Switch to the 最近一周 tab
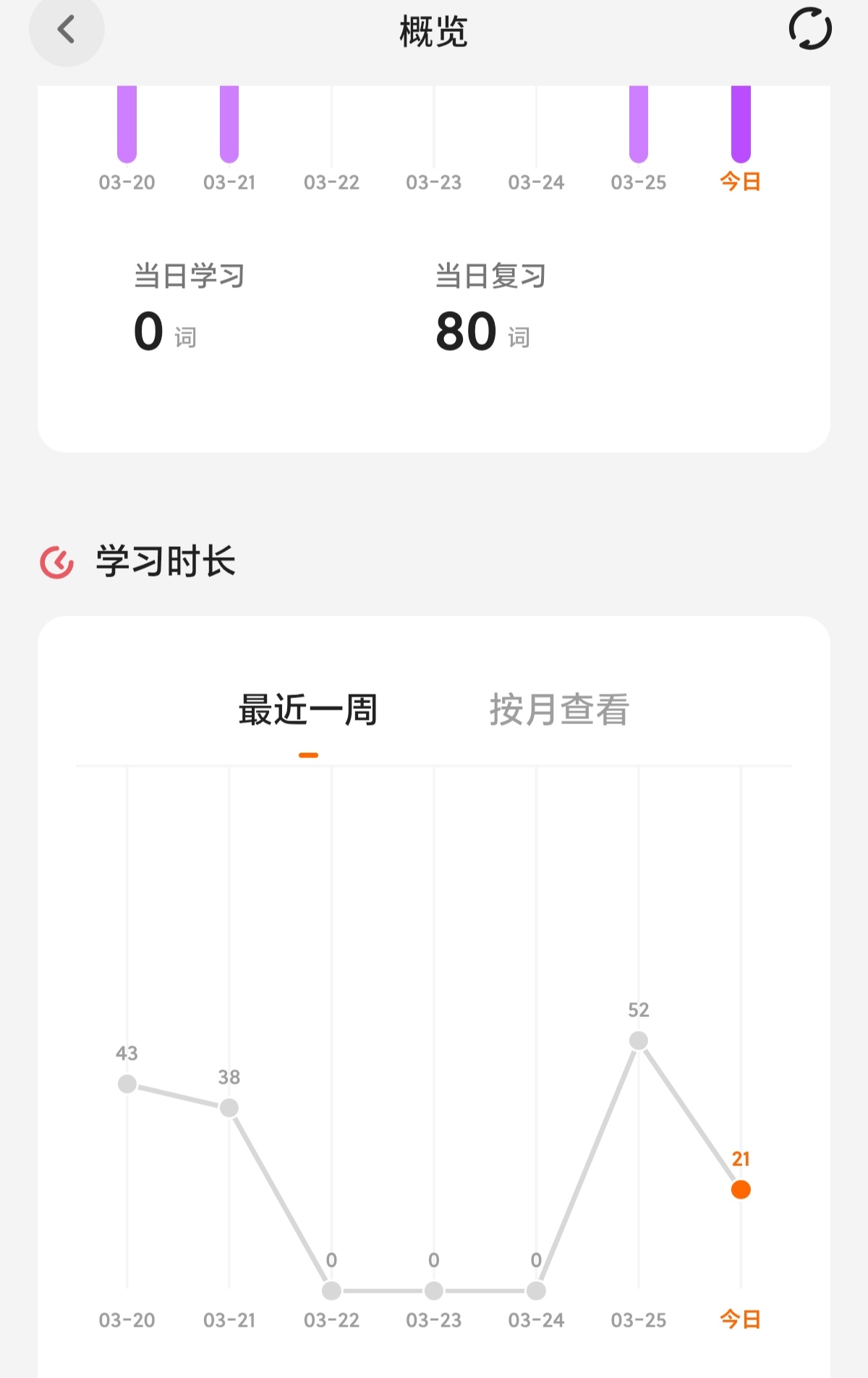Viewport: 868px width, 1378px height. coord(308,710)
